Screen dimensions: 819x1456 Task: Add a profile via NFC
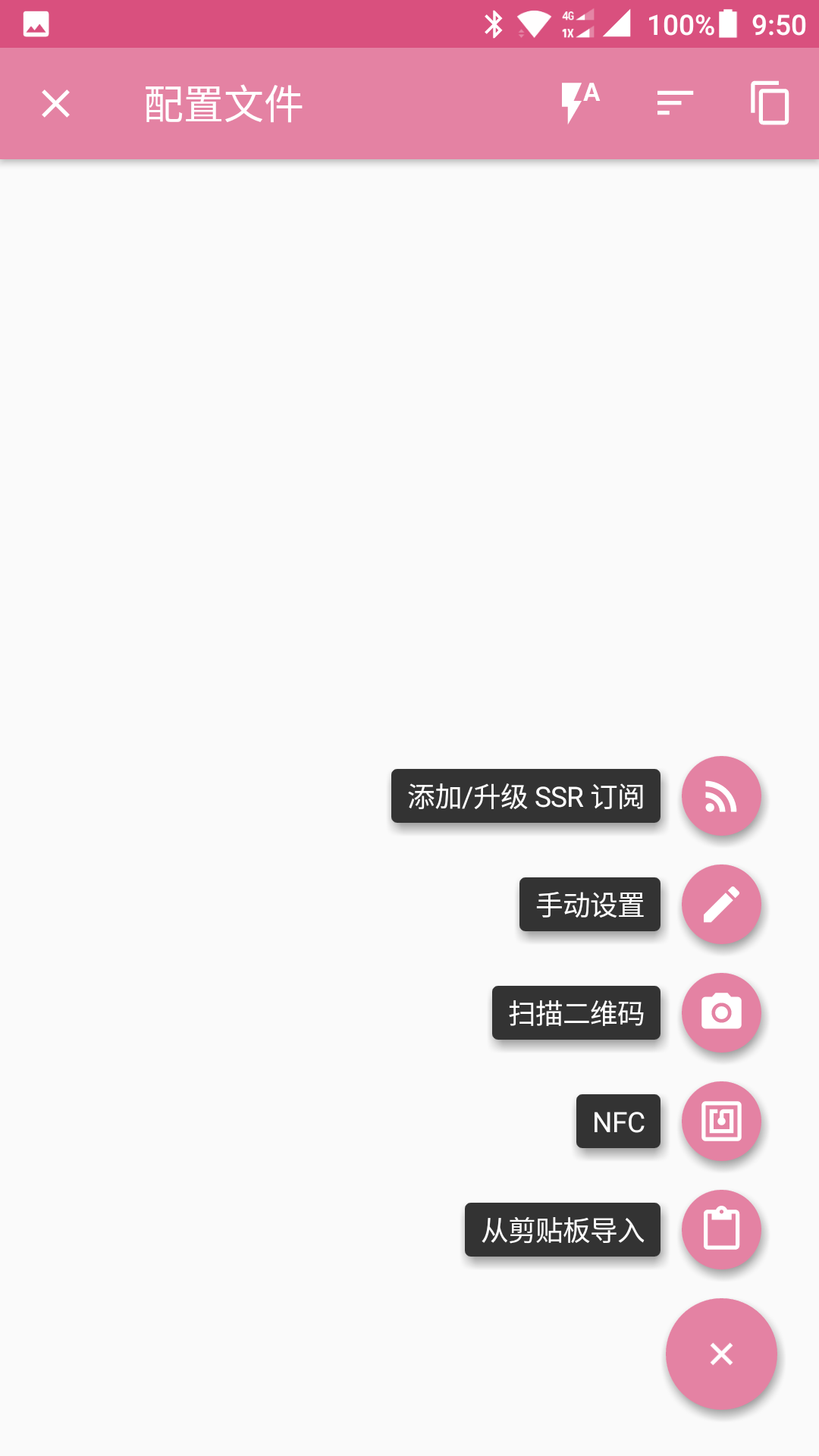[720, 1122]
